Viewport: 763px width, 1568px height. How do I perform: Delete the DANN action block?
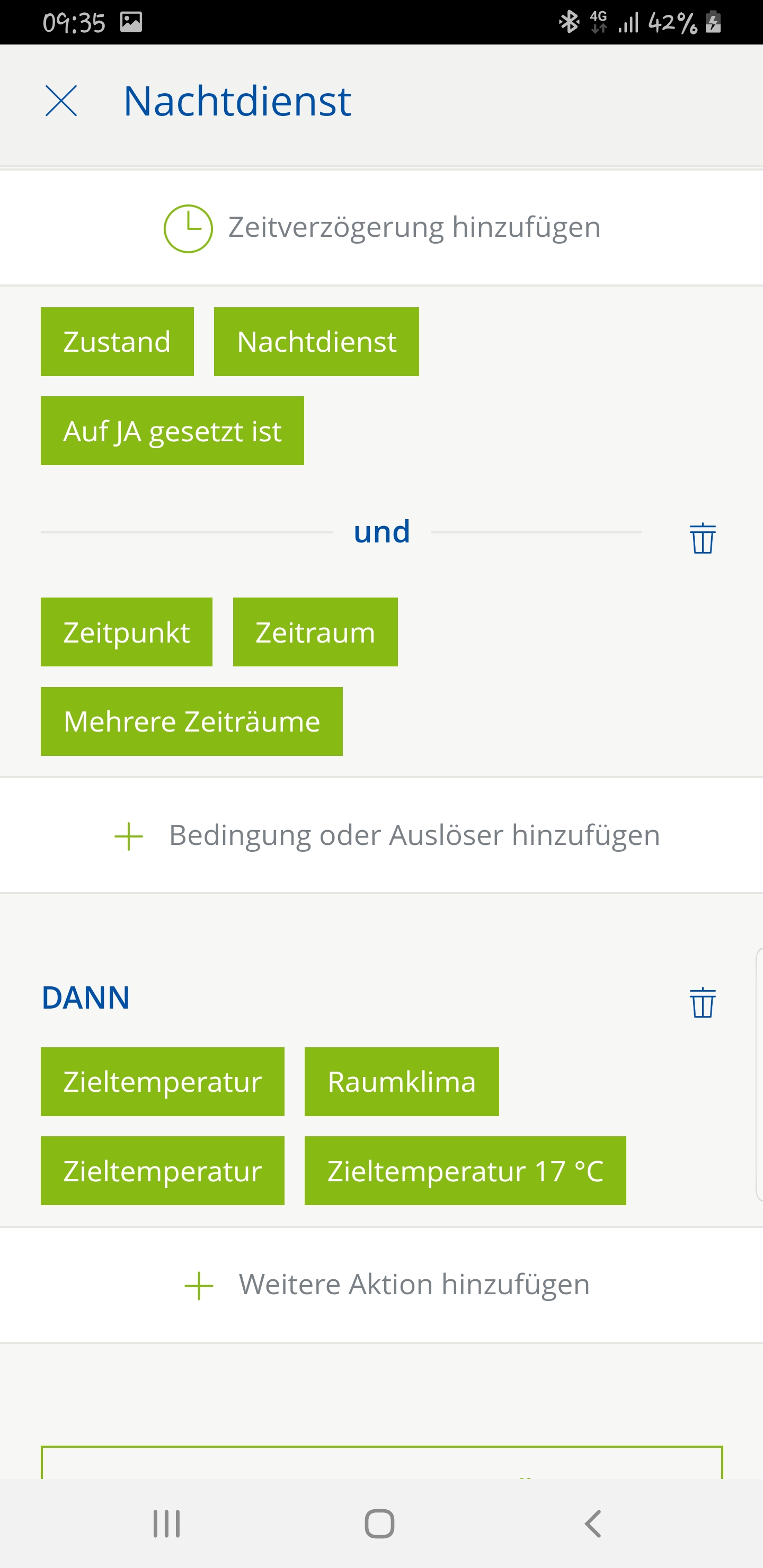[x=702, y=1003]
